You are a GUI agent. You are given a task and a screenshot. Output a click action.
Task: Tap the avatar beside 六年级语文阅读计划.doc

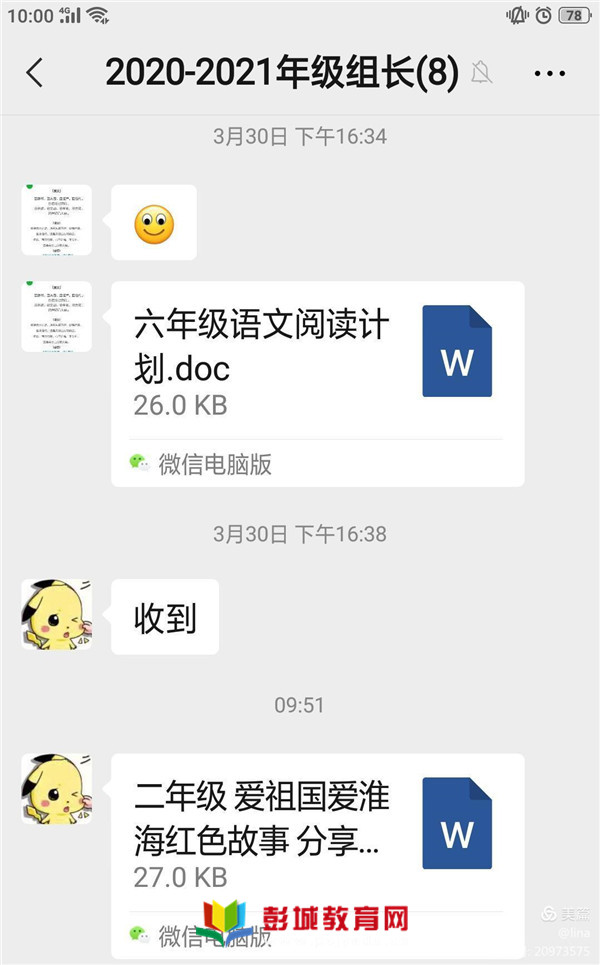pyautogui.click(x=56, y=317)
